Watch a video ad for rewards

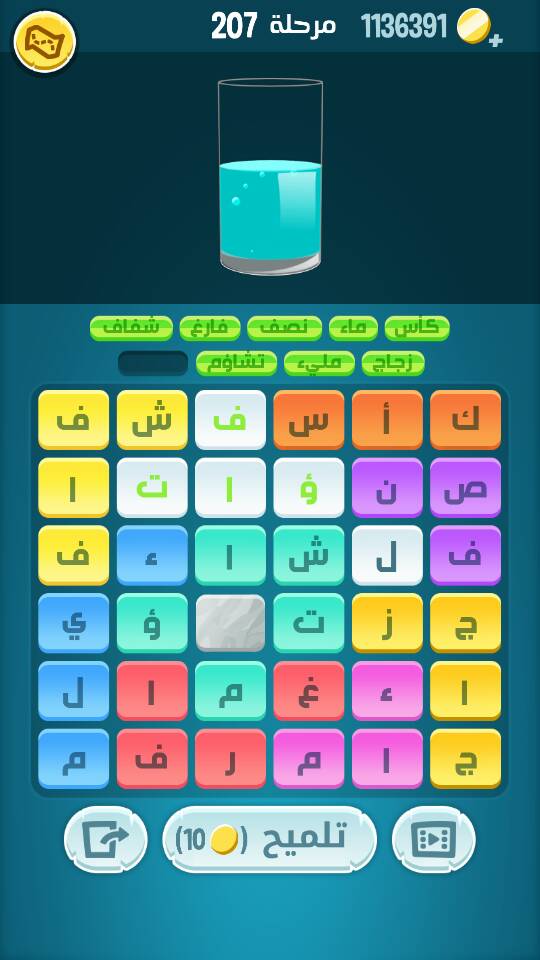point(433,839)
